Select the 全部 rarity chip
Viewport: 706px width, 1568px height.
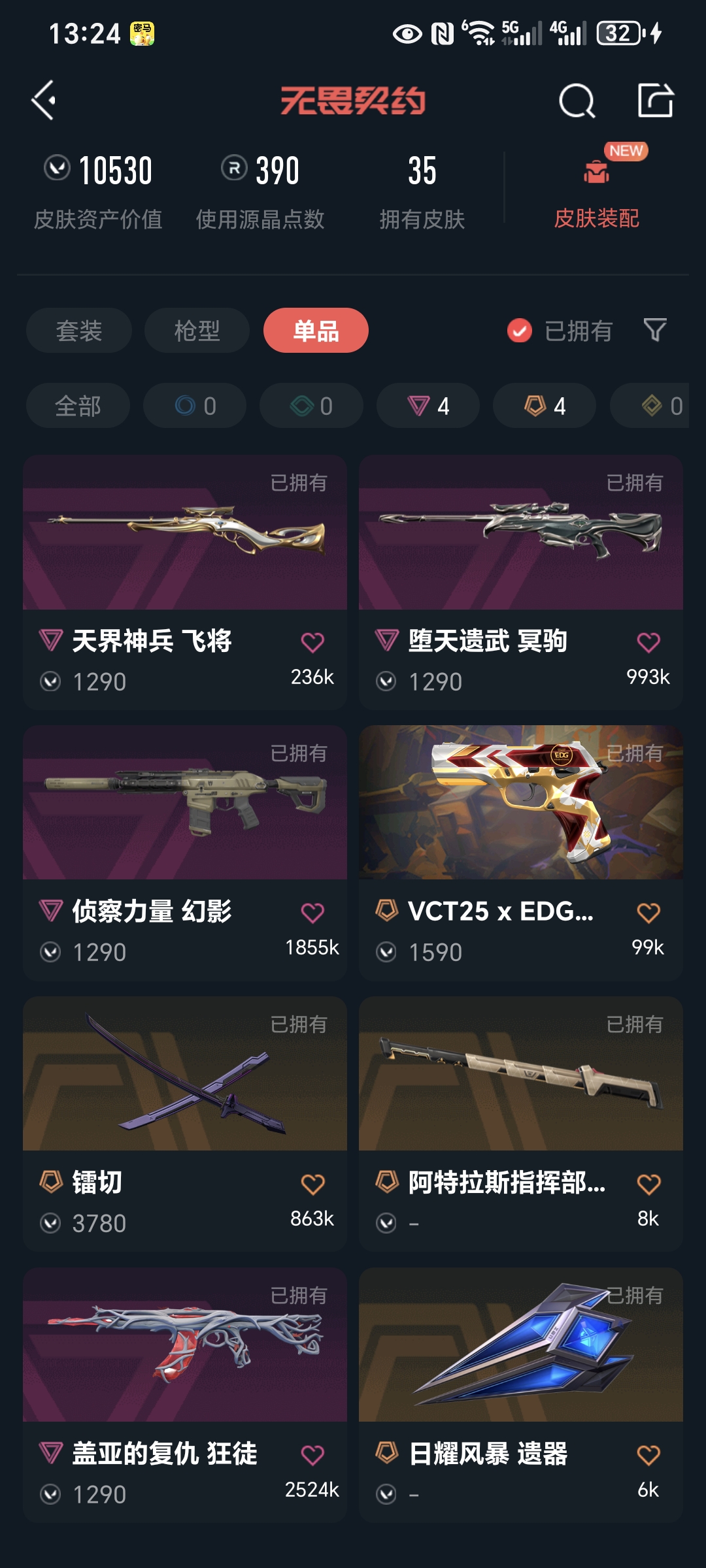point(78,406)
